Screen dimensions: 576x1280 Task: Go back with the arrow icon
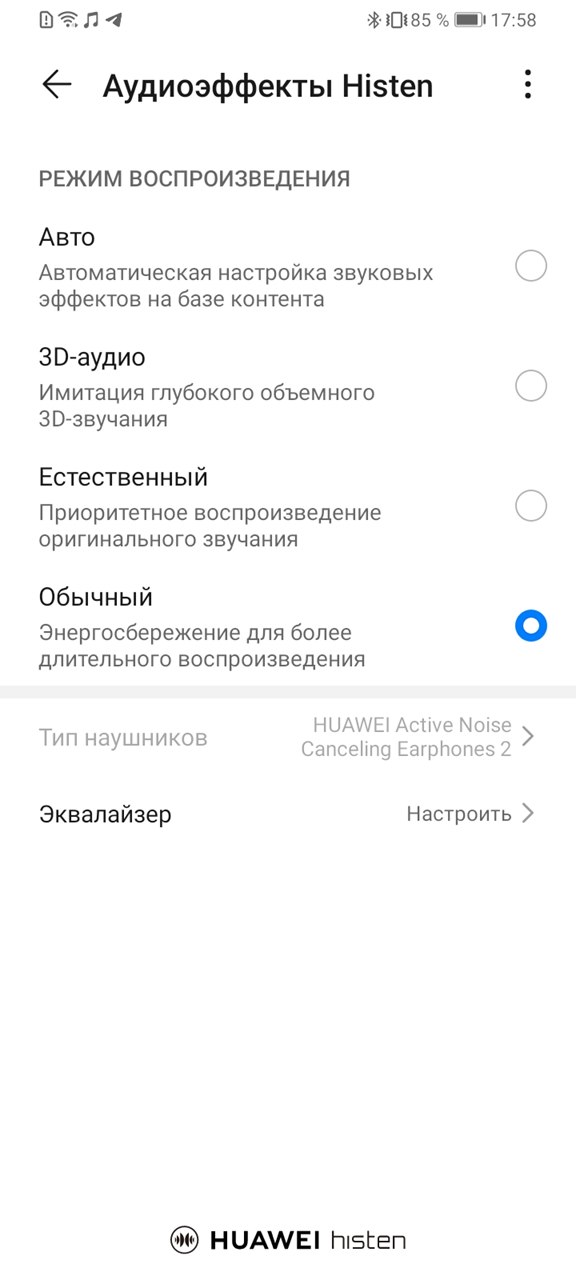tap(57, 85)
